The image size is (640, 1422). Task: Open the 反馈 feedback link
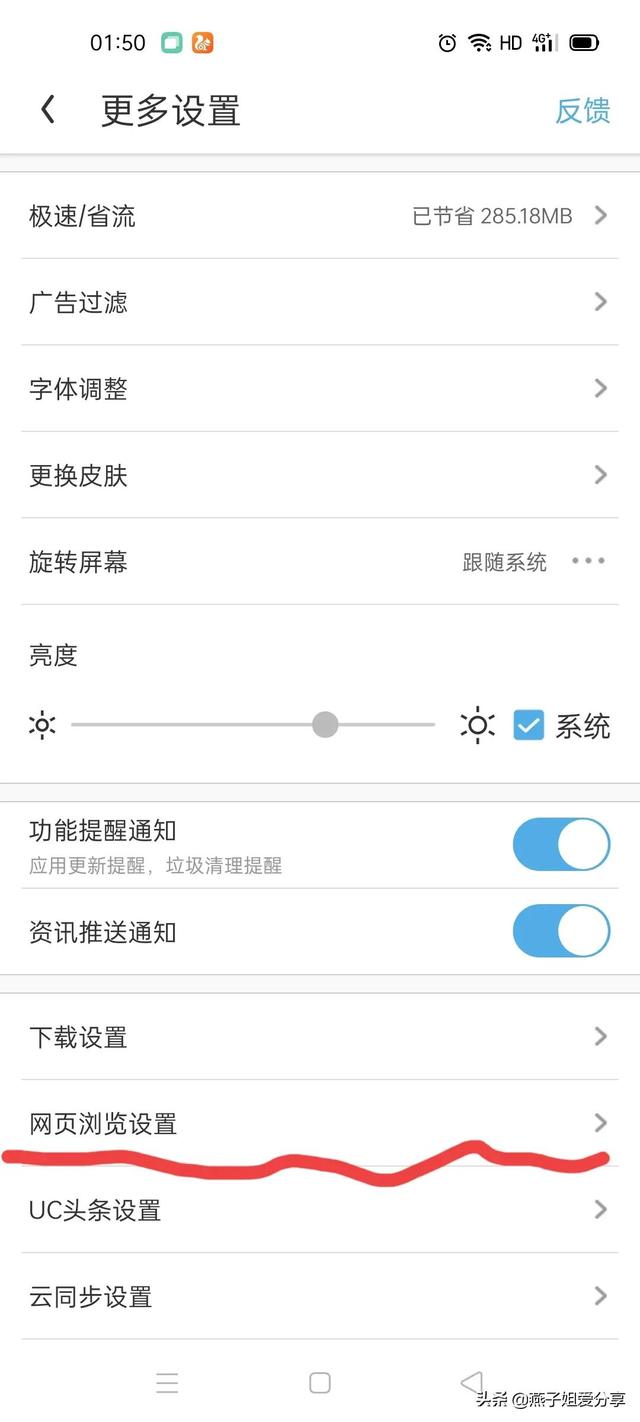coord(582,110)
